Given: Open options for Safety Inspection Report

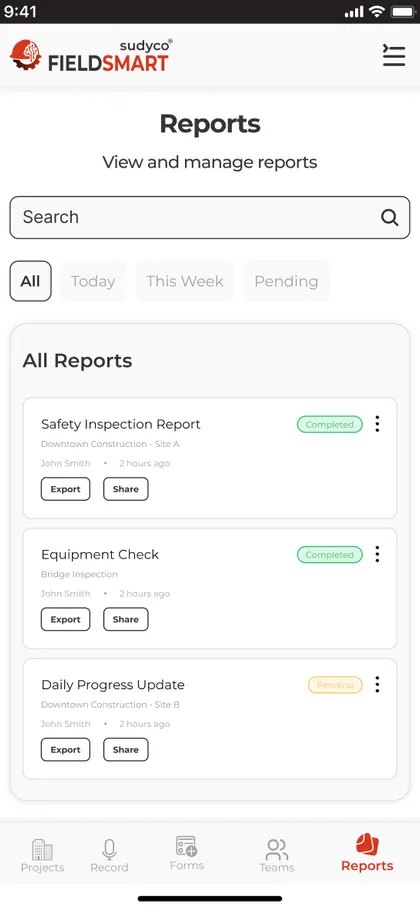Looking at the screenshot, I should 378,424.
